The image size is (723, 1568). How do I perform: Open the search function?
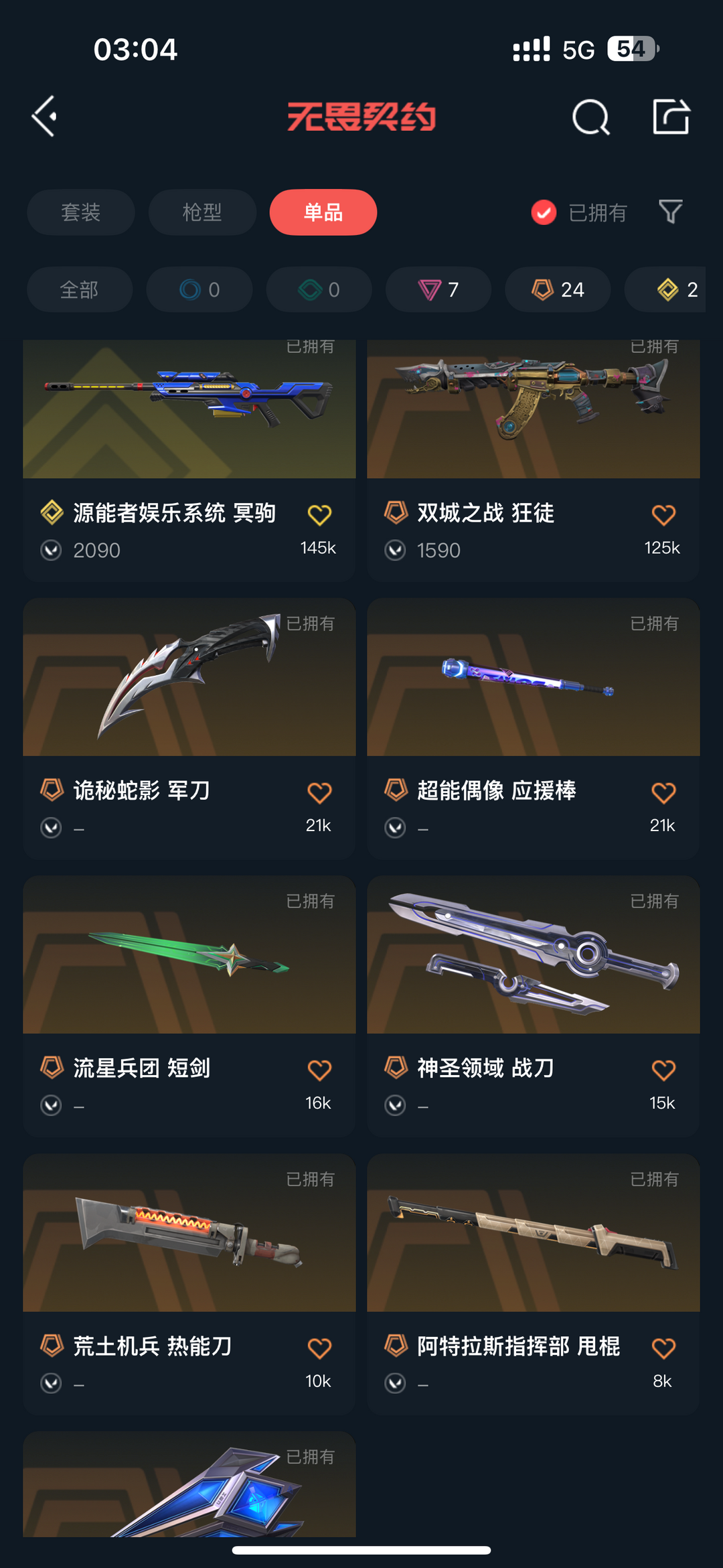click(x=592, y=118)
